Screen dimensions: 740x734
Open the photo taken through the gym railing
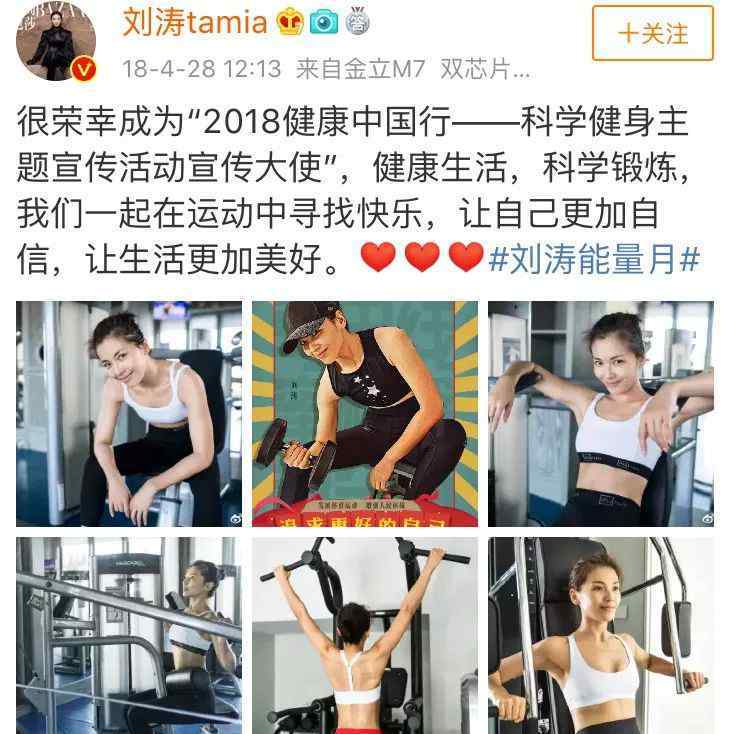(129, 635)
